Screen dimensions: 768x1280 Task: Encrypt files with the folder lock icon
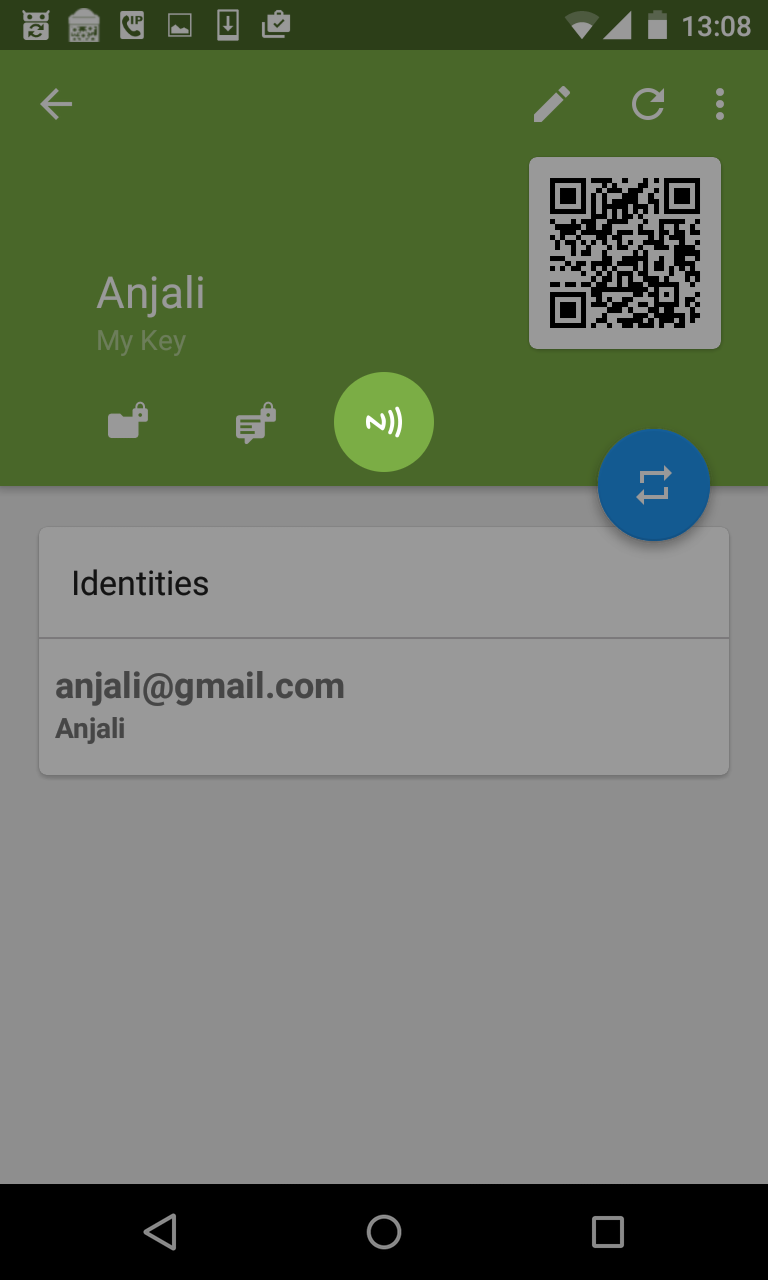(x=128, y=422)
